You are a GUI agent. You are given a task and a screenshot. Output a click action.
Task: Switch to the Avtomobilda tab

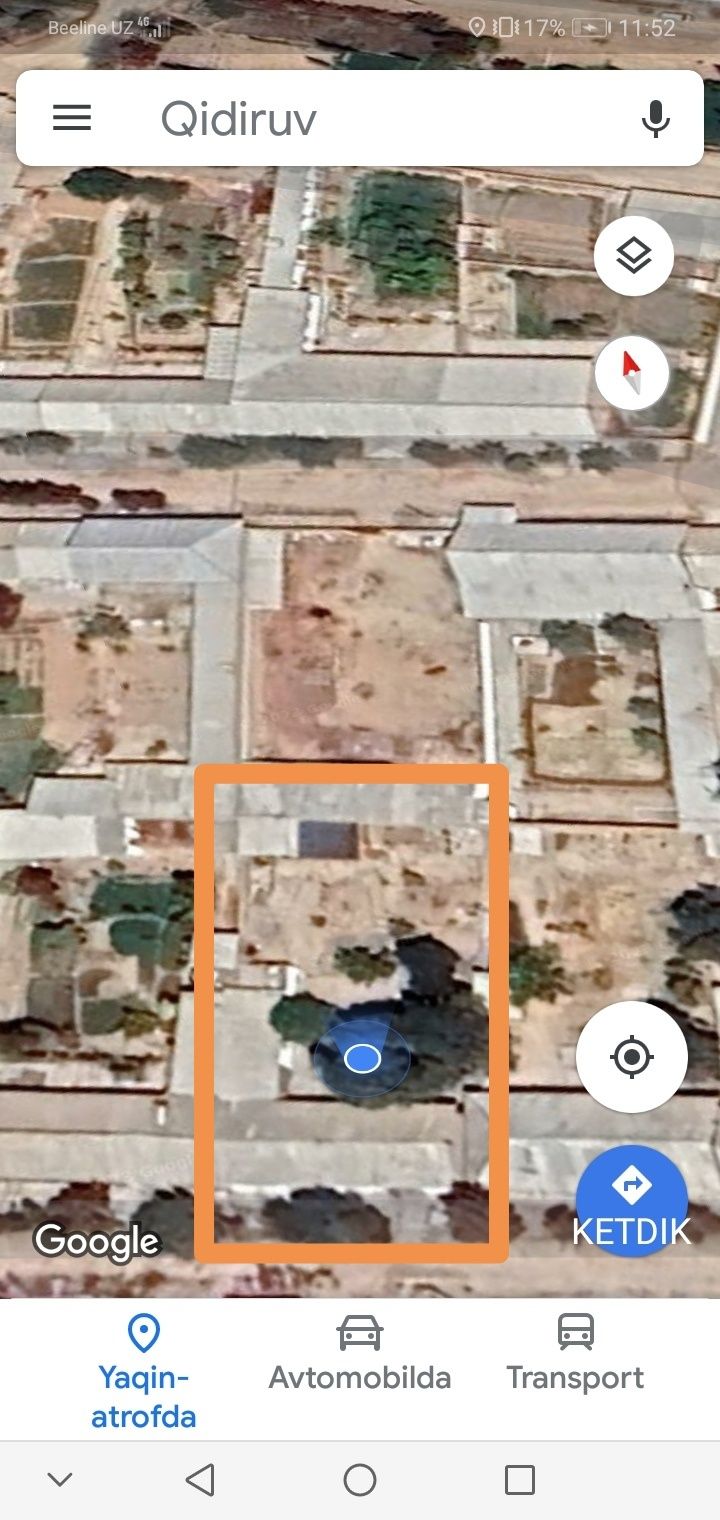point(360,1355)
